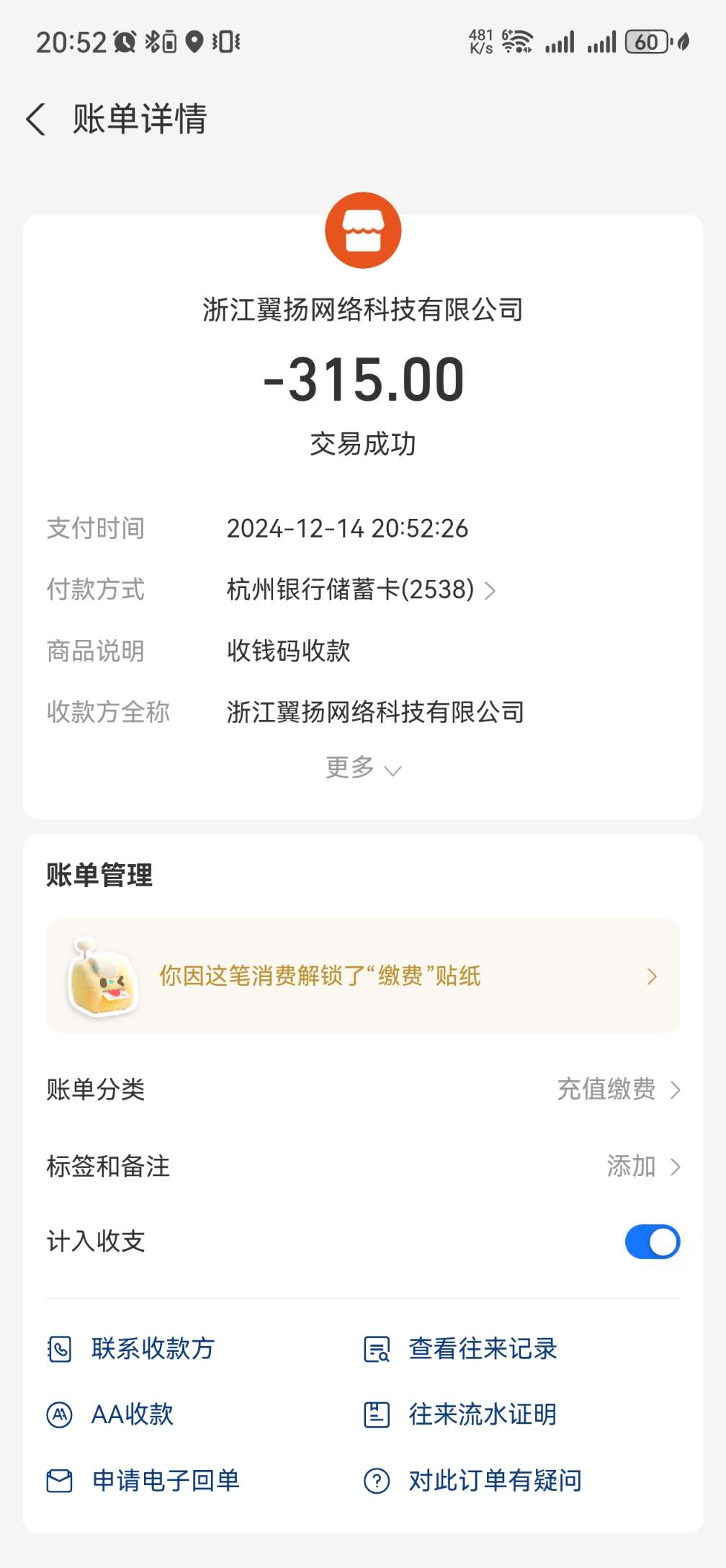Toggle 计入收支 switch off
The image size is (726, 1568).
(x=652, y=1242)
